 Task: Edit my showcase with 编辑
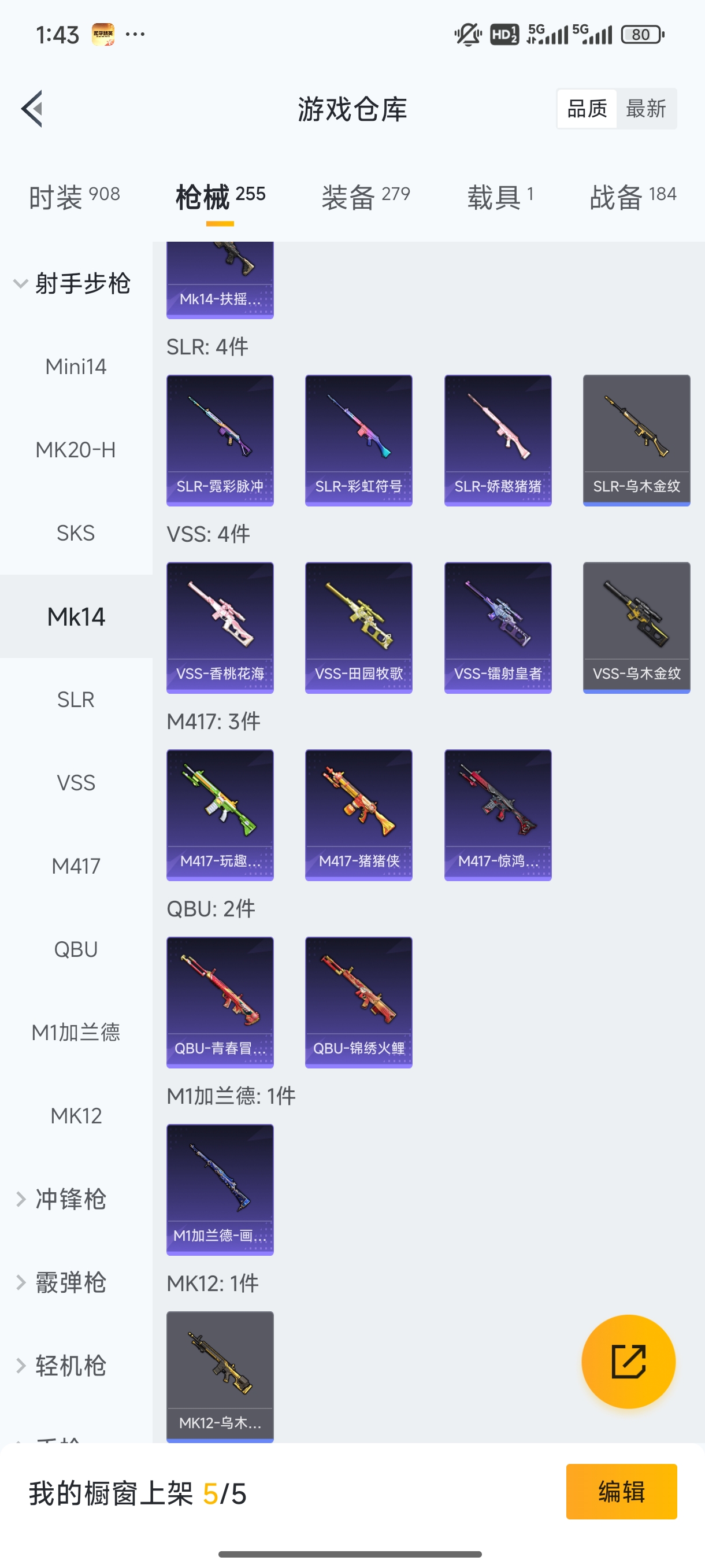tap(621, 1491)
